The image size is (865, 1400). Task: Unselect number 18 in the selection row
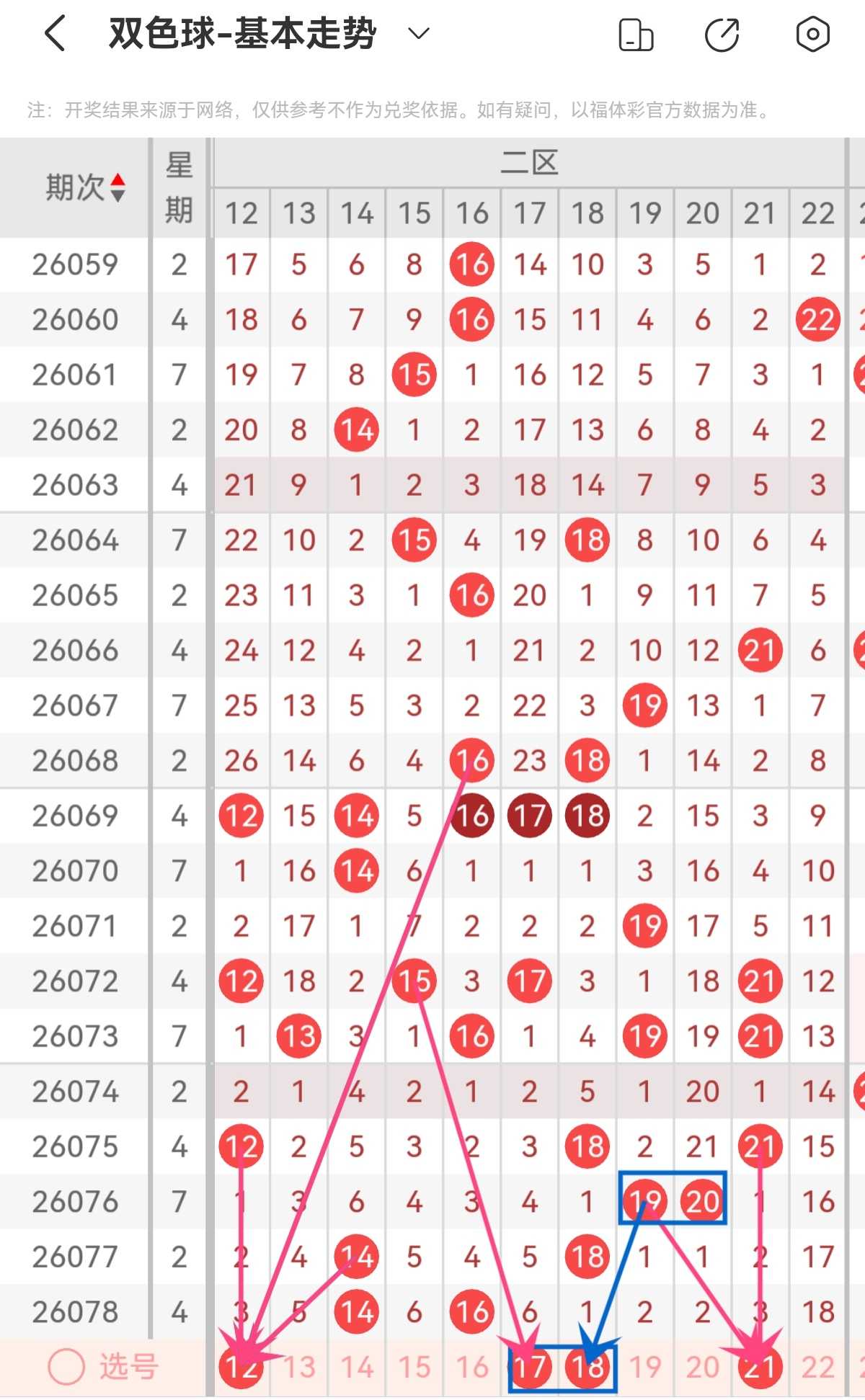click(587, 1366)
